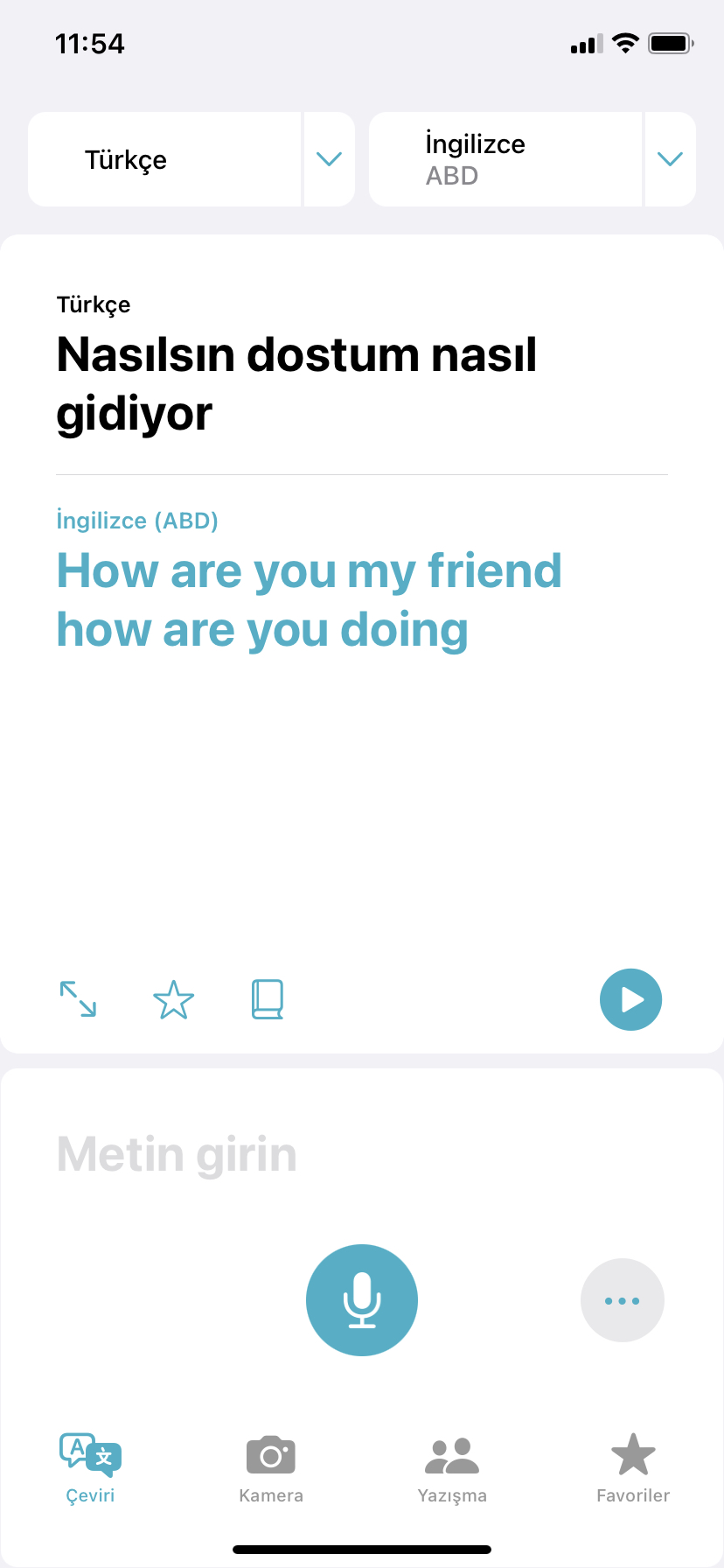Start voice input with the microphone
Screen dimensions: 724x1568
362,1300
